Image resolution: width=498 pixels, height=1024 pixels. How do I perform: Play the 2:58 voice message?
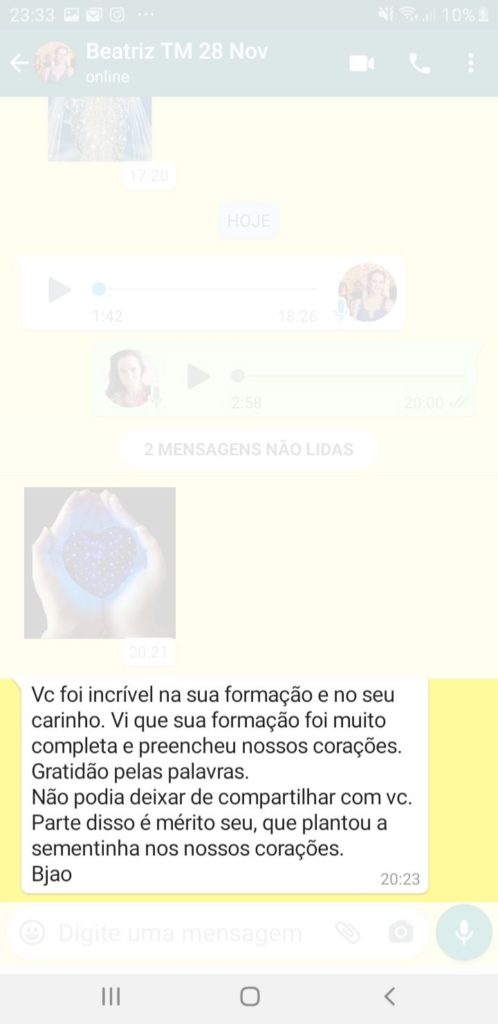pos(198,376)
